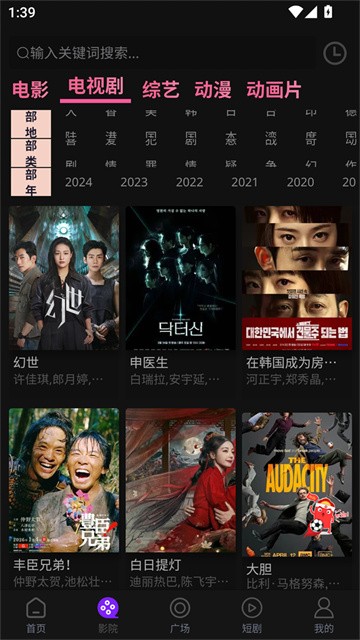Go to the 首页 home tab
This screenshot has height=640, width=360.
tap(36, 616)
